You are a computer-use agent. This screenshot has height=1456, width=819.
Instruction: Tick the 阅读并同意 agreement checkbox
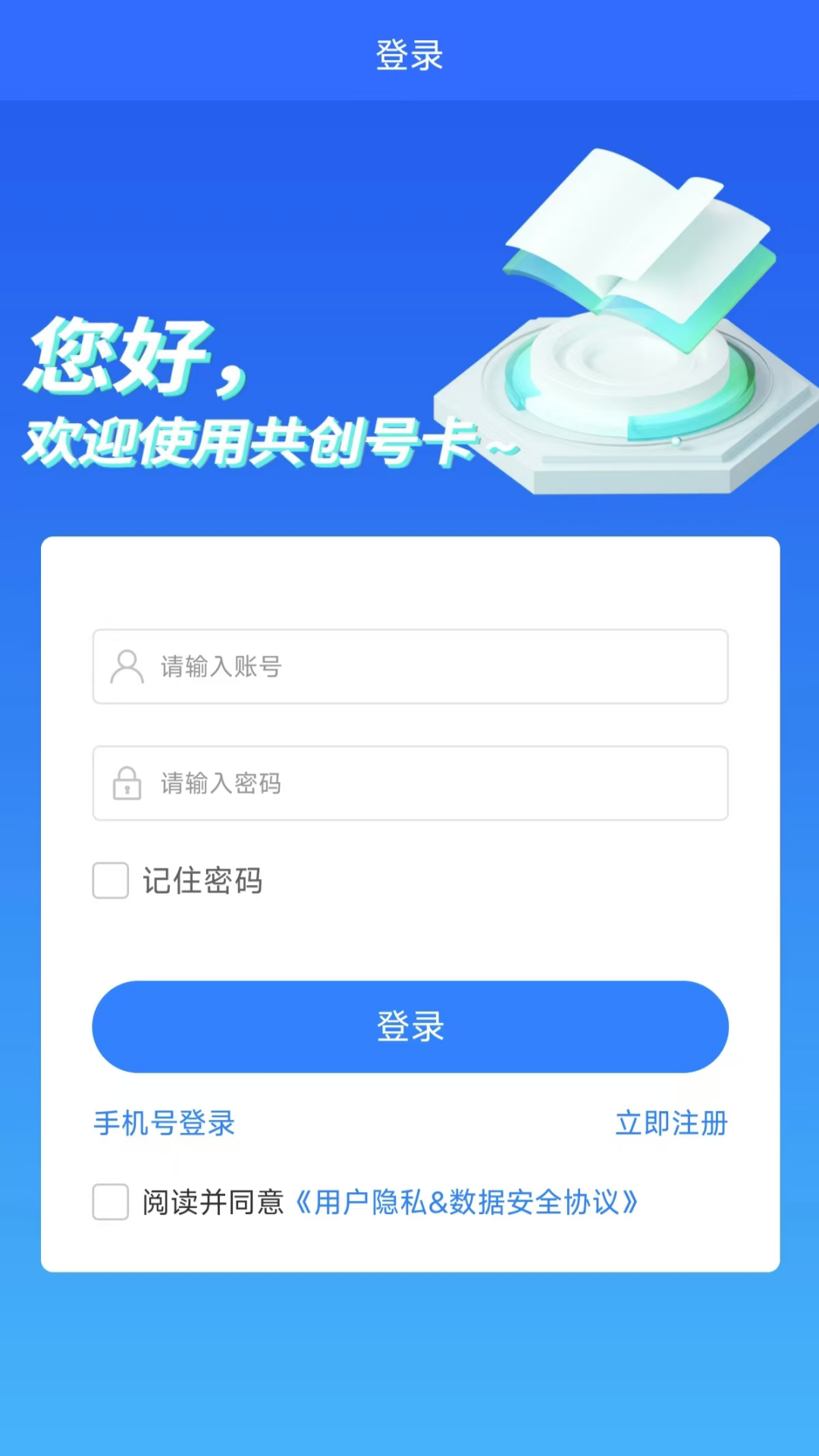pyautogui.click(x=111, y=1202)
